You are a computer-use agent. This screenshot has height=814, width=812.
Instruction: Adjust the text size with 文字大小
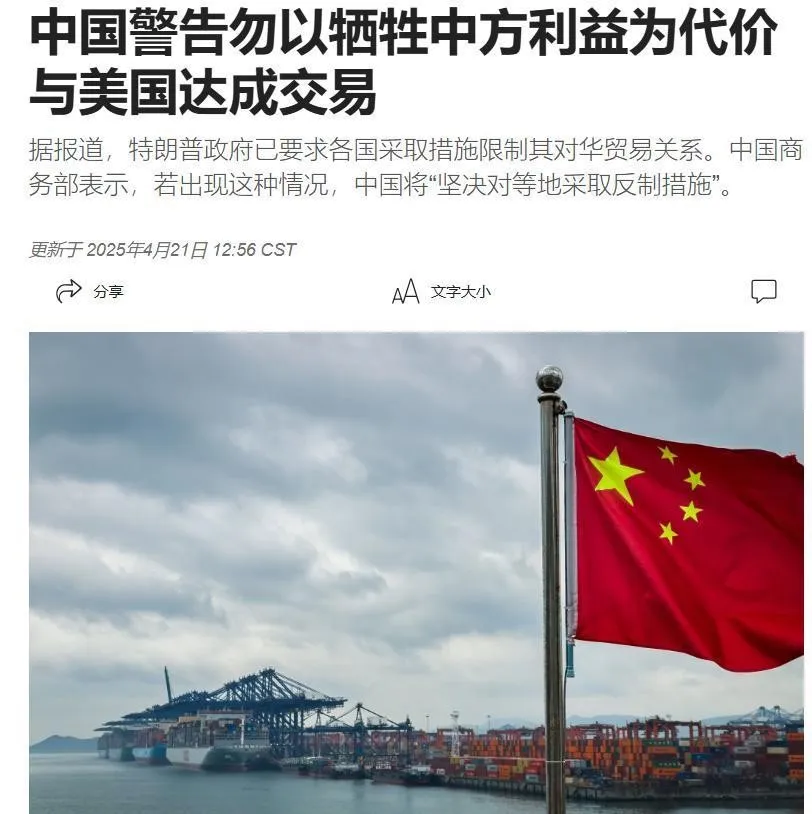[x=441, y=292]
